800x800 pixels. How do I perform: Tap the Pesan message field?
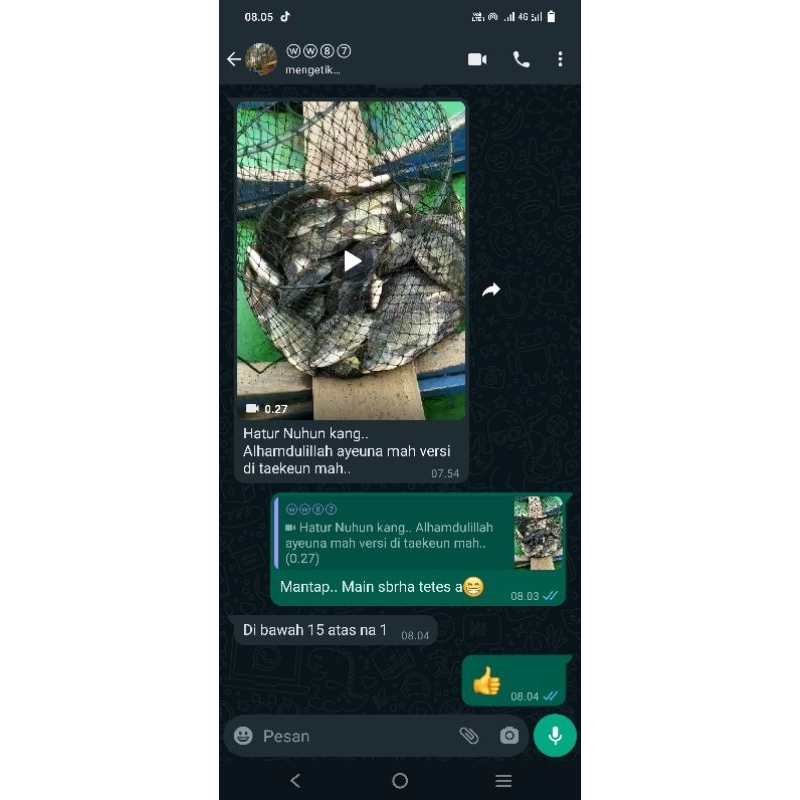point(350,736)
